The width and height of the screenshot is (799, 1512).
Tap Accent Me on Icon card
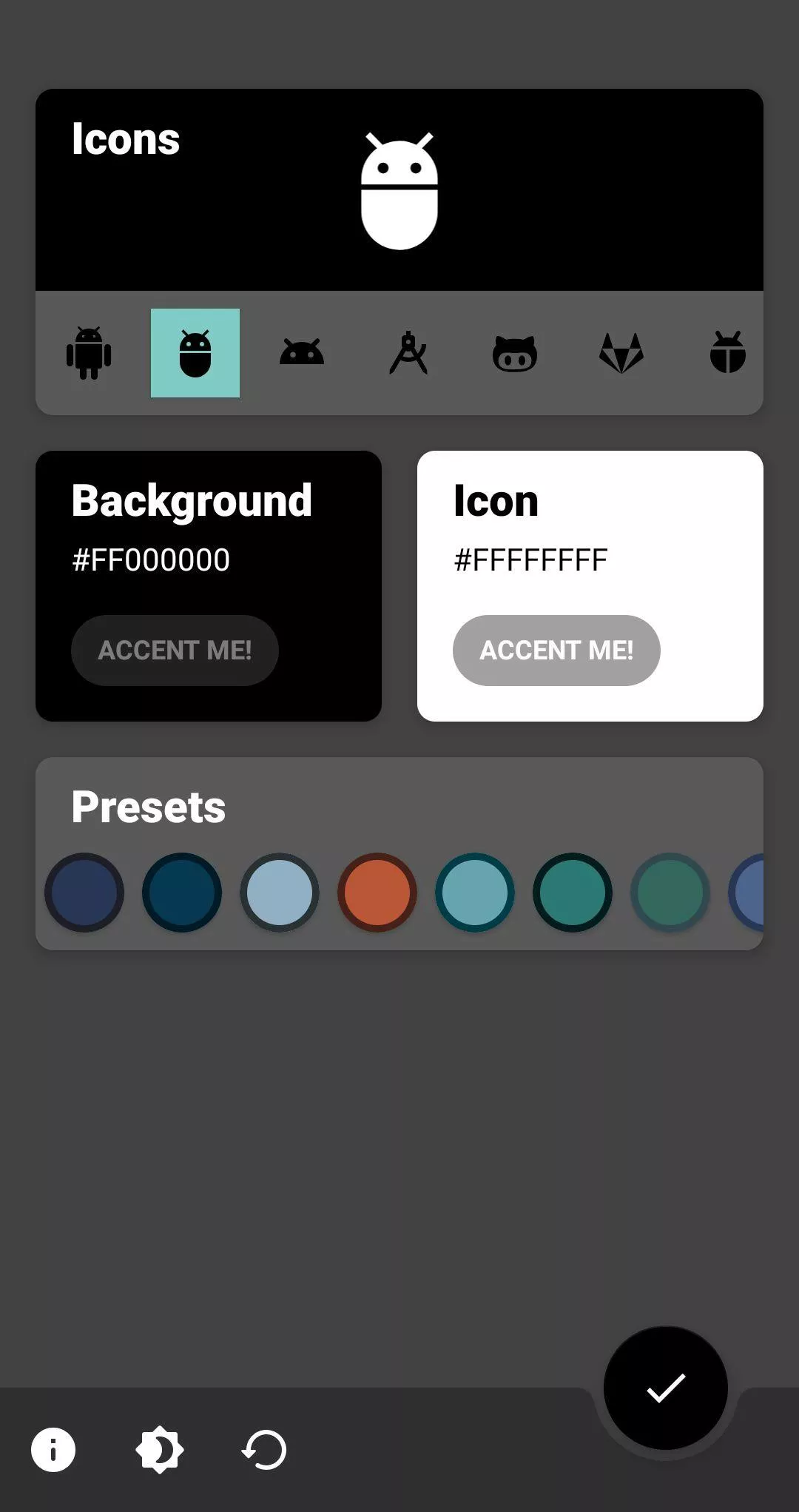click(x=556, y=650)
